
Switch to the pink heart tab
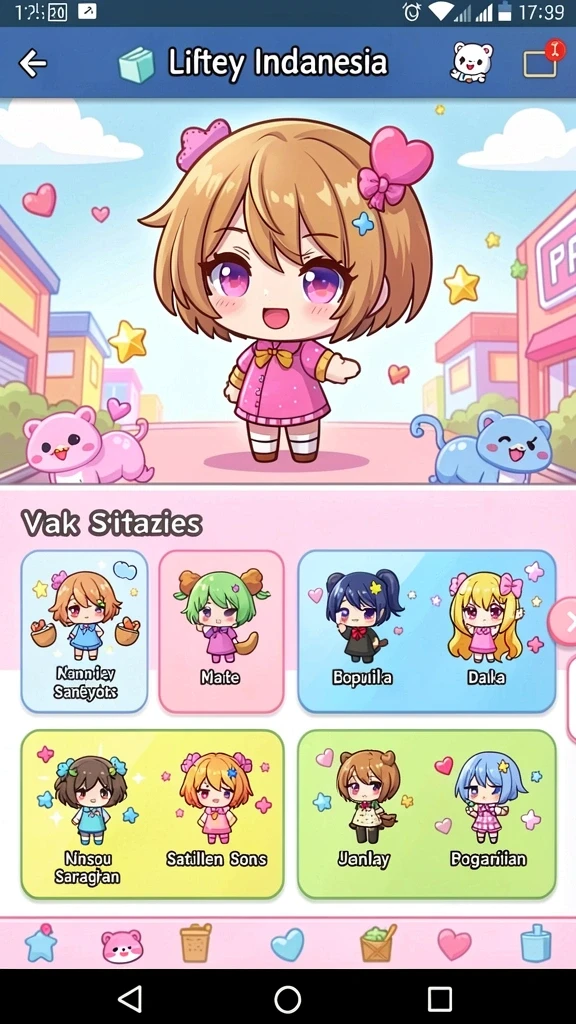(455, 945)
